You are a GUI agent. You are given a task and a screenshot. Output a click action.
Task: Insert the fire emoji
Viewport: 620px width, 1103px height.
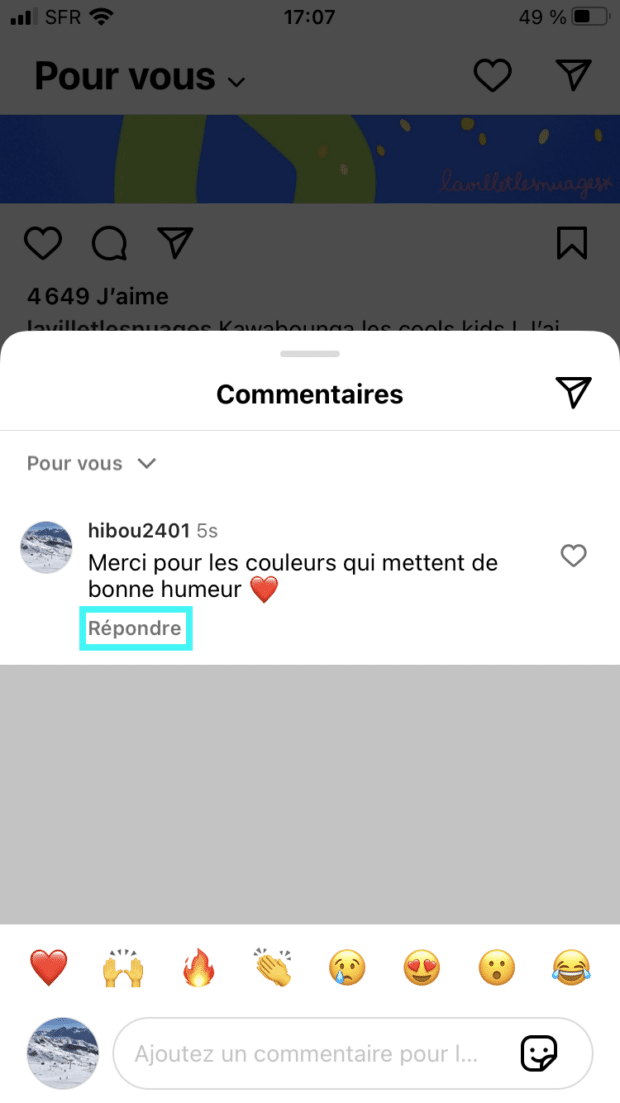[x=198, y=967]
